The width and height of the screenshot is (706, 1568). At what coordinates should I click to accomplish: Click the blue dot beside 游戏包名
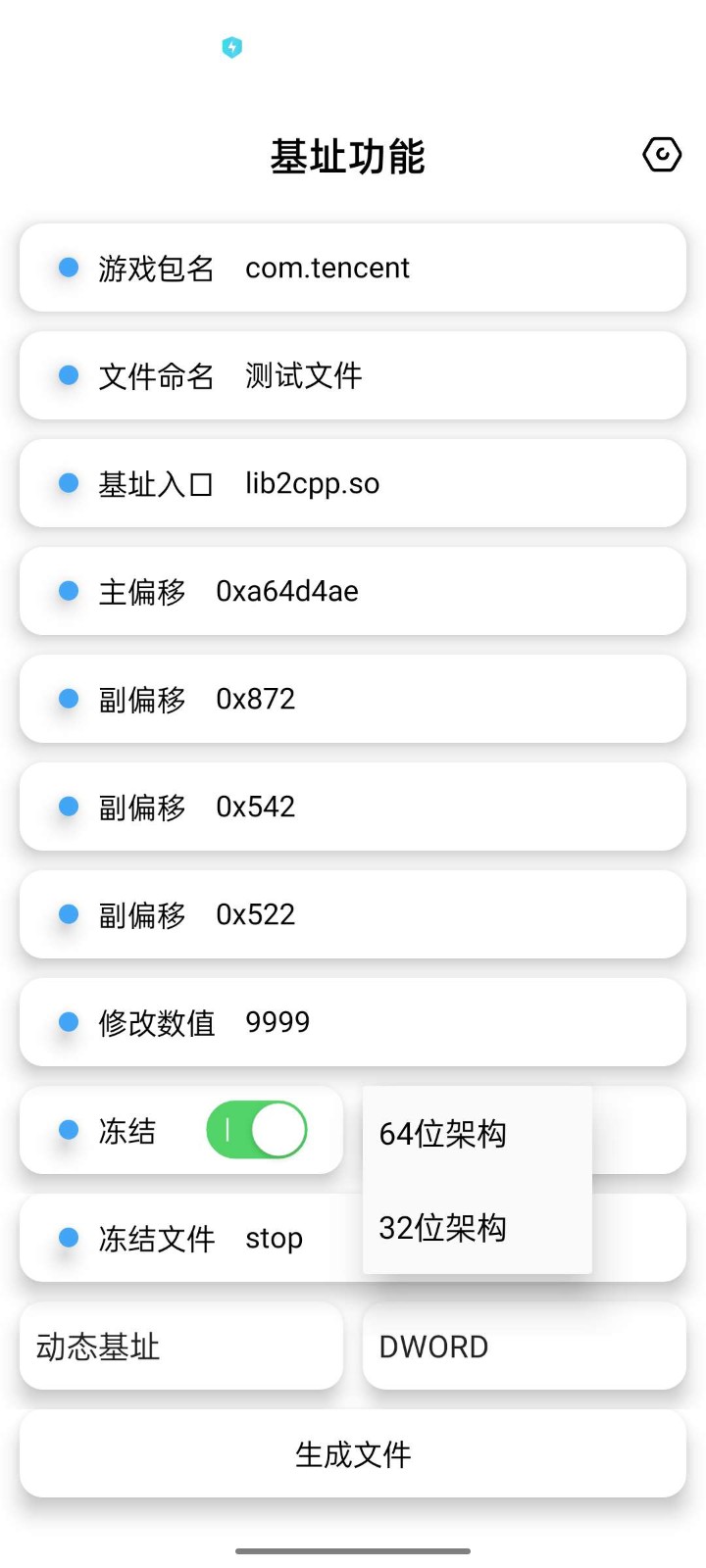tap(69, 267)
